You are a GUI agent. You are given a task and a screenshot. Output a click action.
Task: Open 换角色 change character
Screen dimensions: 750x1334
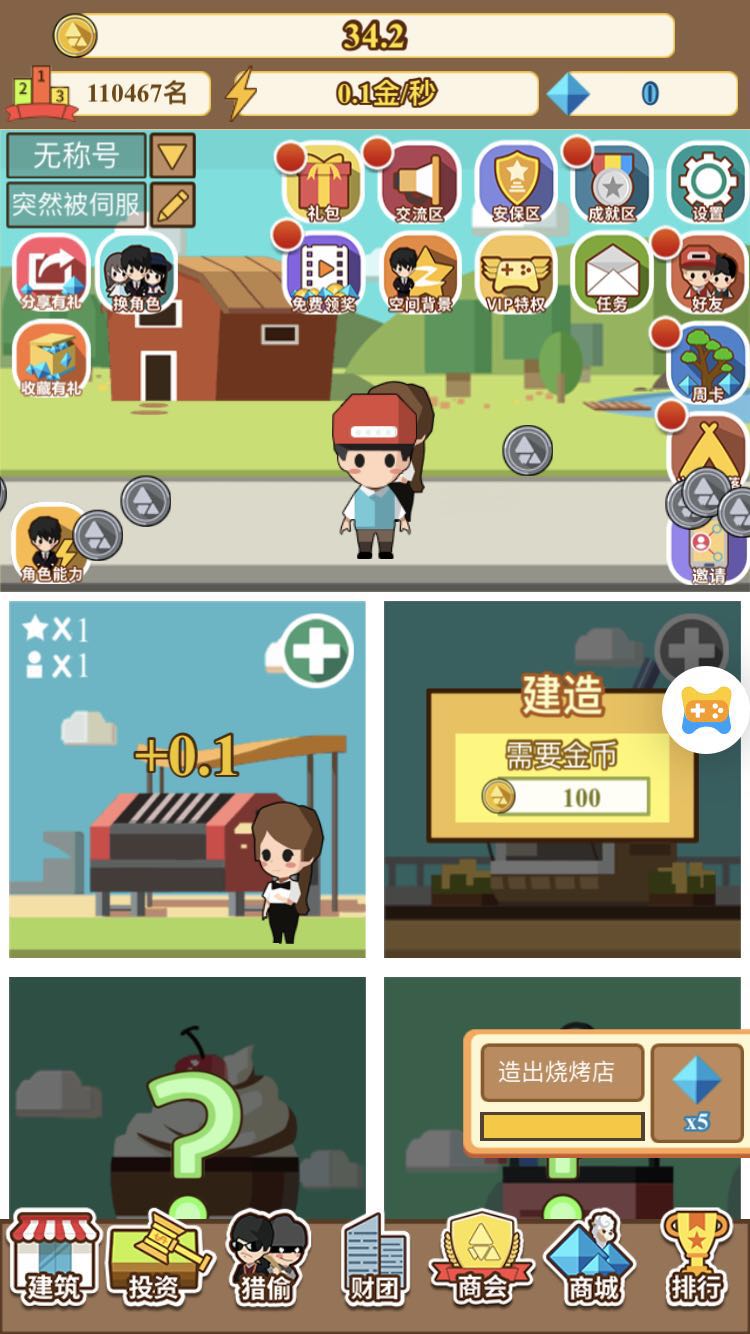click(136, 272)
